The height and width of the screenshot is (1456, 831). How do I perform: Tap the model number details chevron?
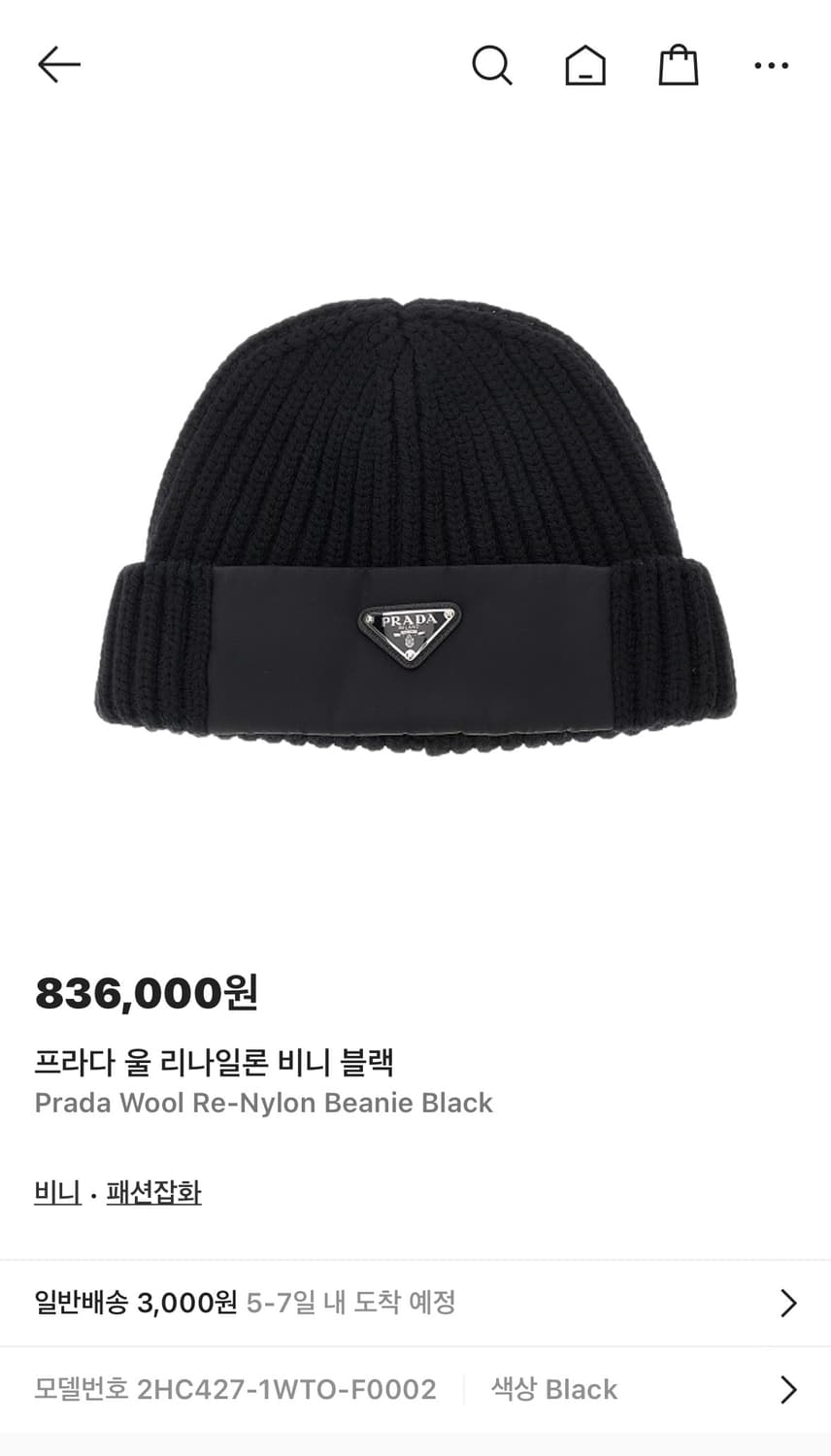[788, 1388]
